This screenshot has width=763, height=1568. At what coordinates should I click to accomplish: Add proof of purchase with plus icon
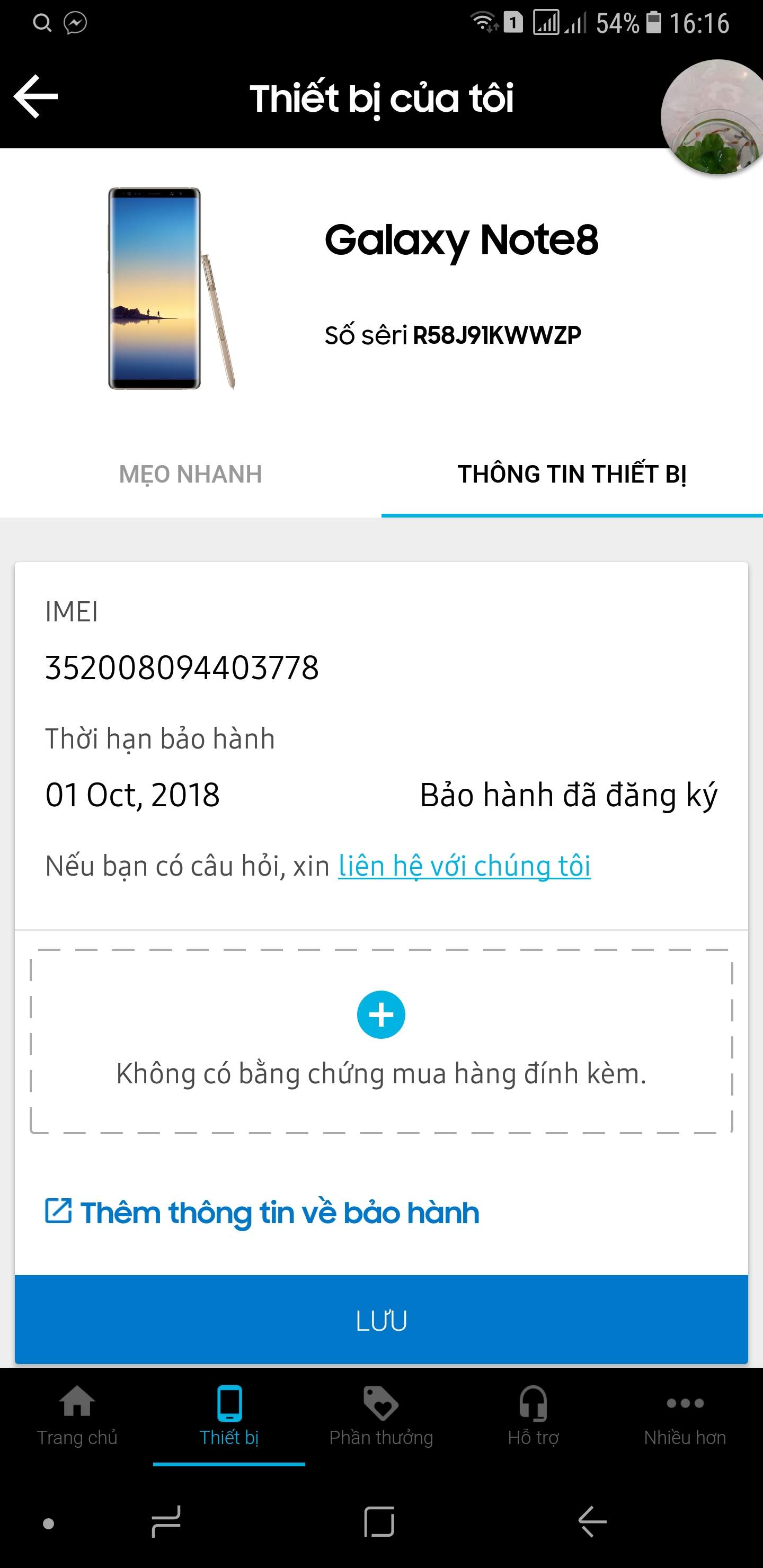pos(381,1014)
